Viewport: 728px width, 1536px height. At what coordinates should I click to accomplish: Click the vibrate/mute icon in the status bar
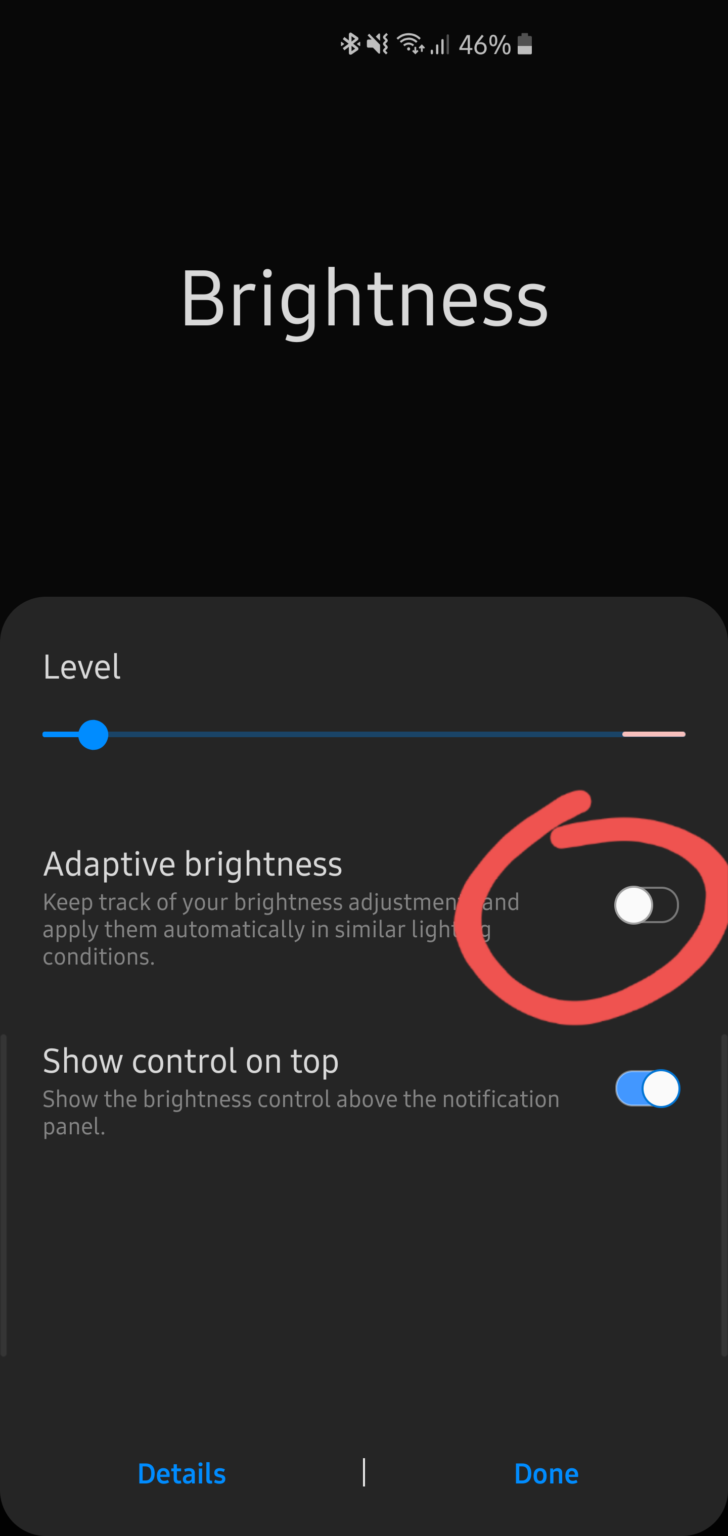(376, 44)
